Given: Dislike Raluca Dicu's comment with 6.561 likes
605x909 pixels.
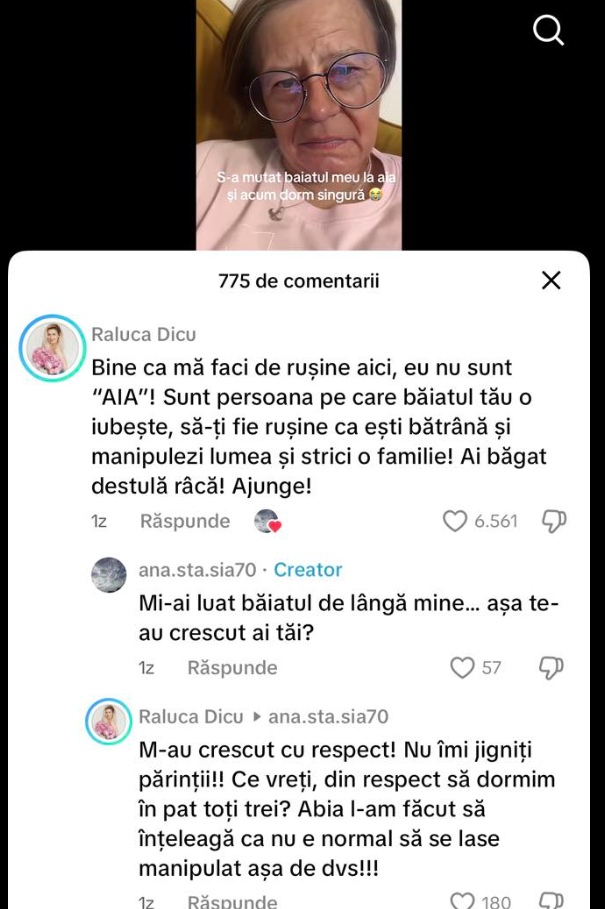Looking at the screenshot, I should click(554, 521).
